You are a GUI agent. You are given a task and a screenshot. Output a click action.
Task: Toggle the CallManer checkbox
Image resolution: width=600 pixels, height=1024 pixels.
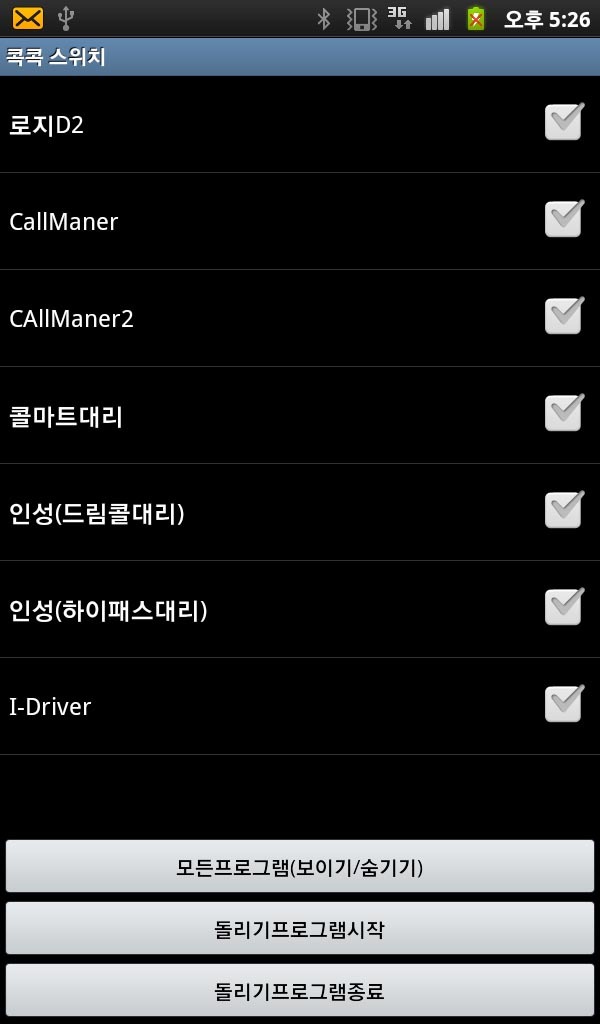tap(564, 220)
